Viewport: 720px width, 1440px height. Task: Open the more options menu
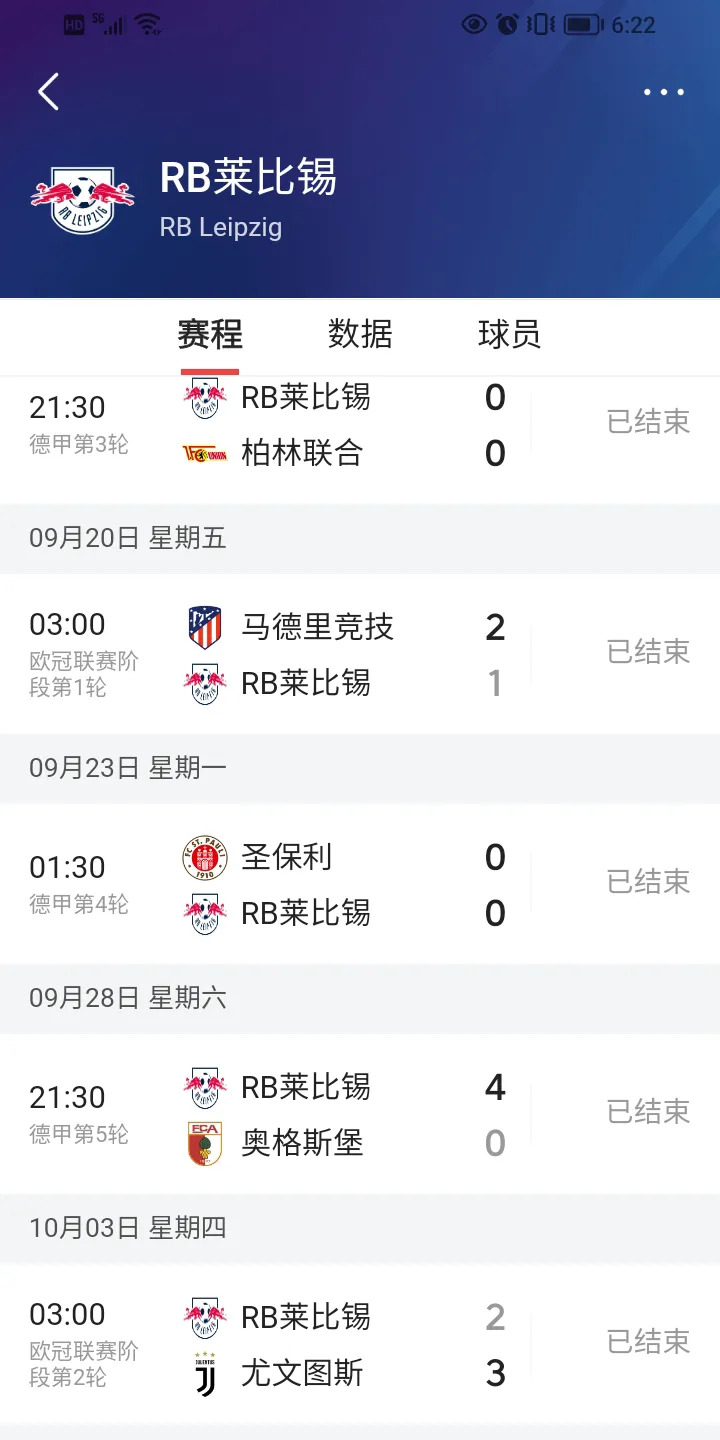[663, 92]
